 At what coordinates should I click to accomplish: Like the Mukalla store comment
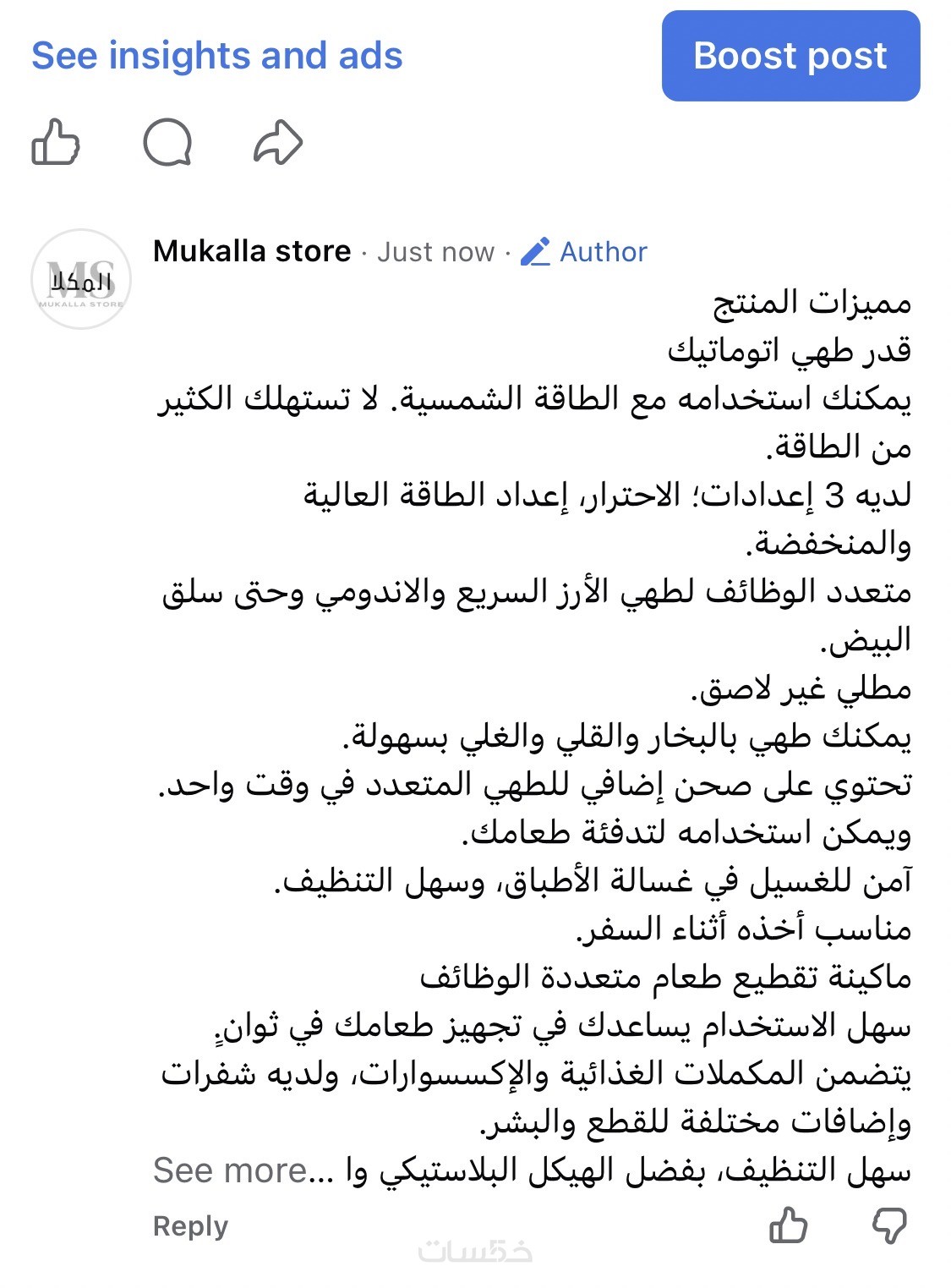(788, 1225)
